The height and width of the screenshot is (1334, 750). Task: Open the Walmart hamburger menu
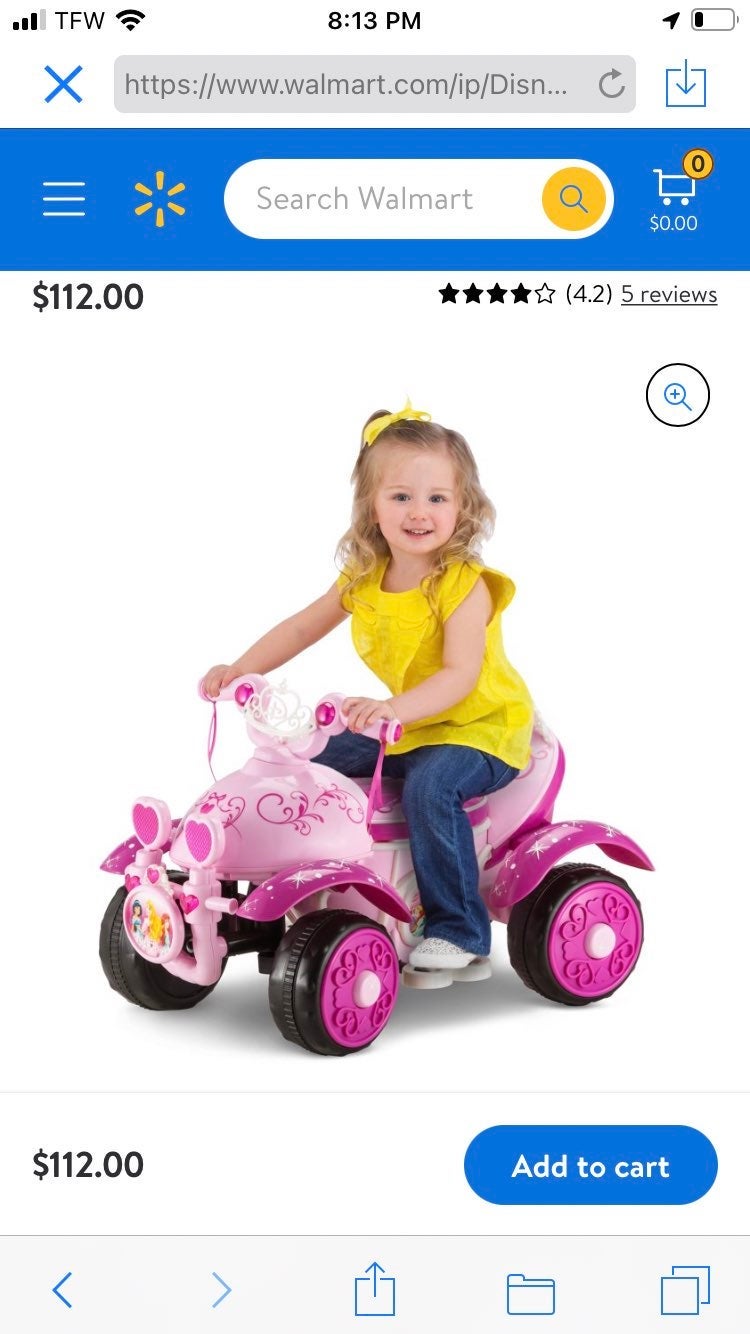64,199
